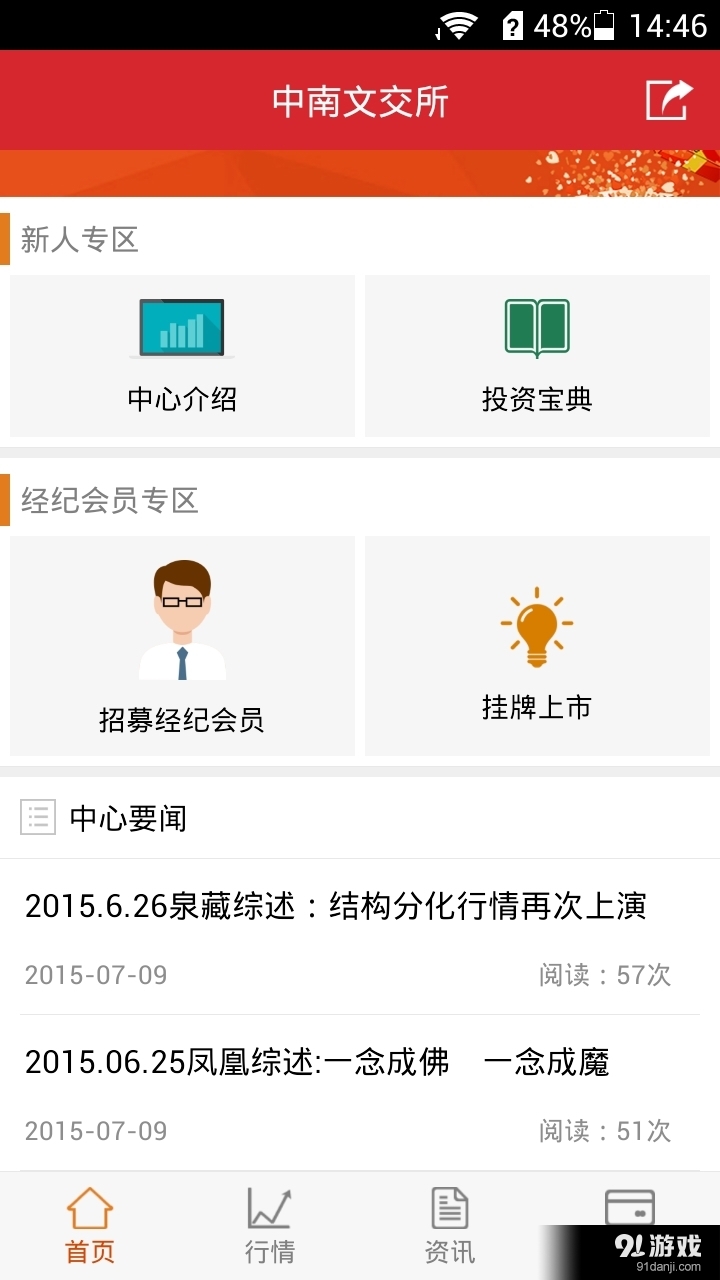Click the document icon above 资讯
Image resolution: width=720 pixels, height=1280 pixels.
[449, 1207]
